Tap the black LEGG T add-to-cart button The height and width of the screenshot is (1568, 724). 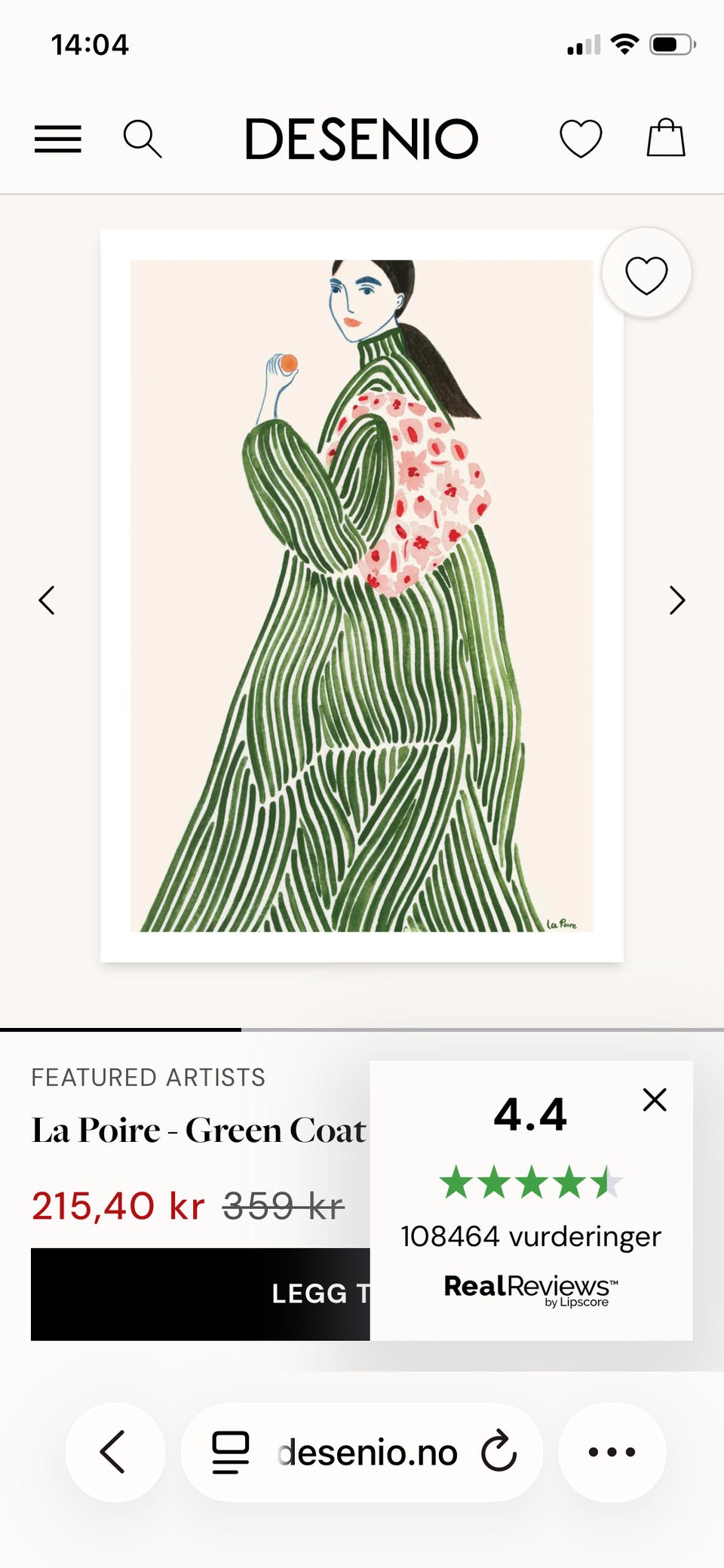pos(201,1294)
